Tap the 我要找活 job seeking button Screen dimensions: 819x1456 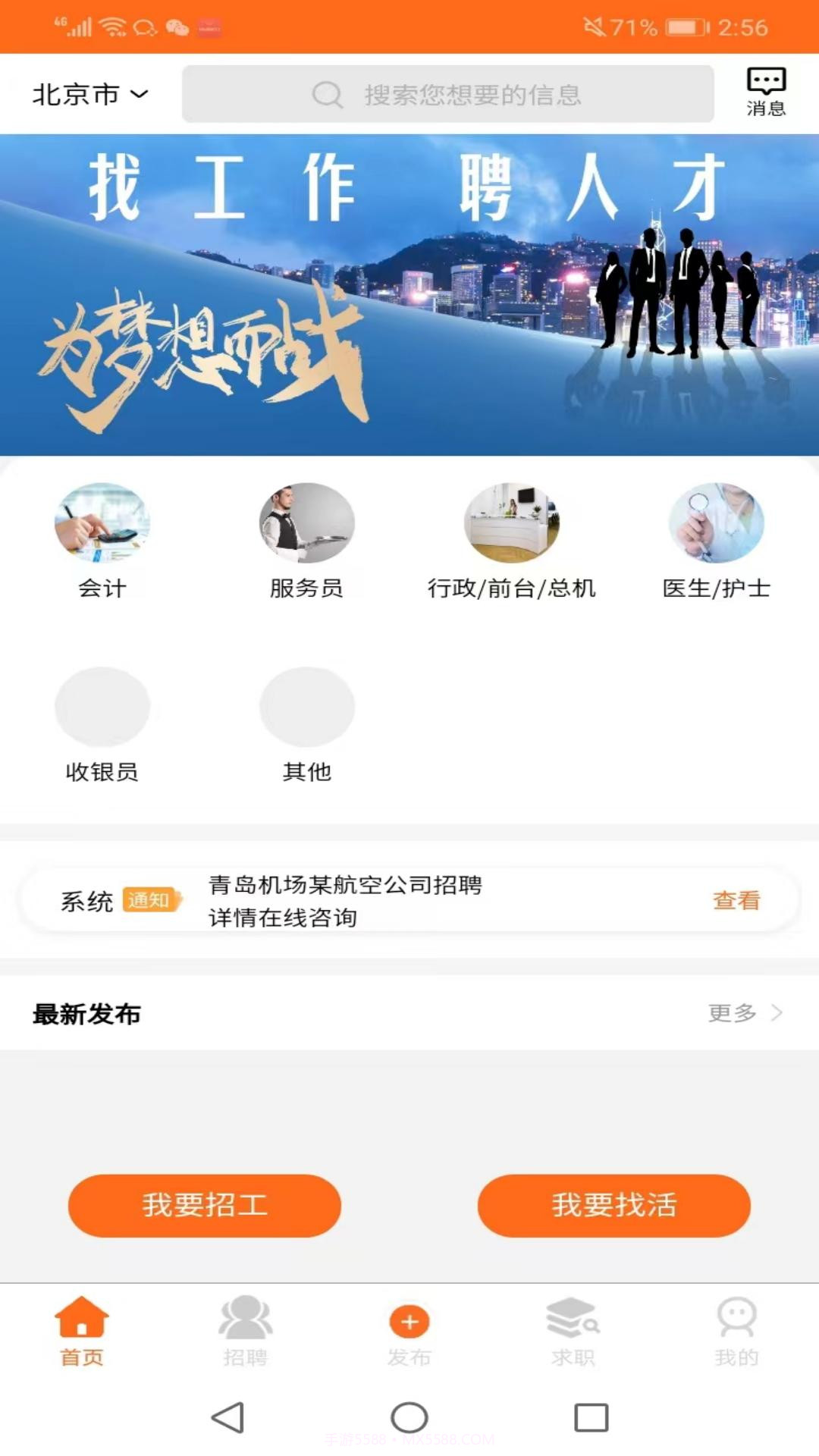click(x=614, y=1206)
